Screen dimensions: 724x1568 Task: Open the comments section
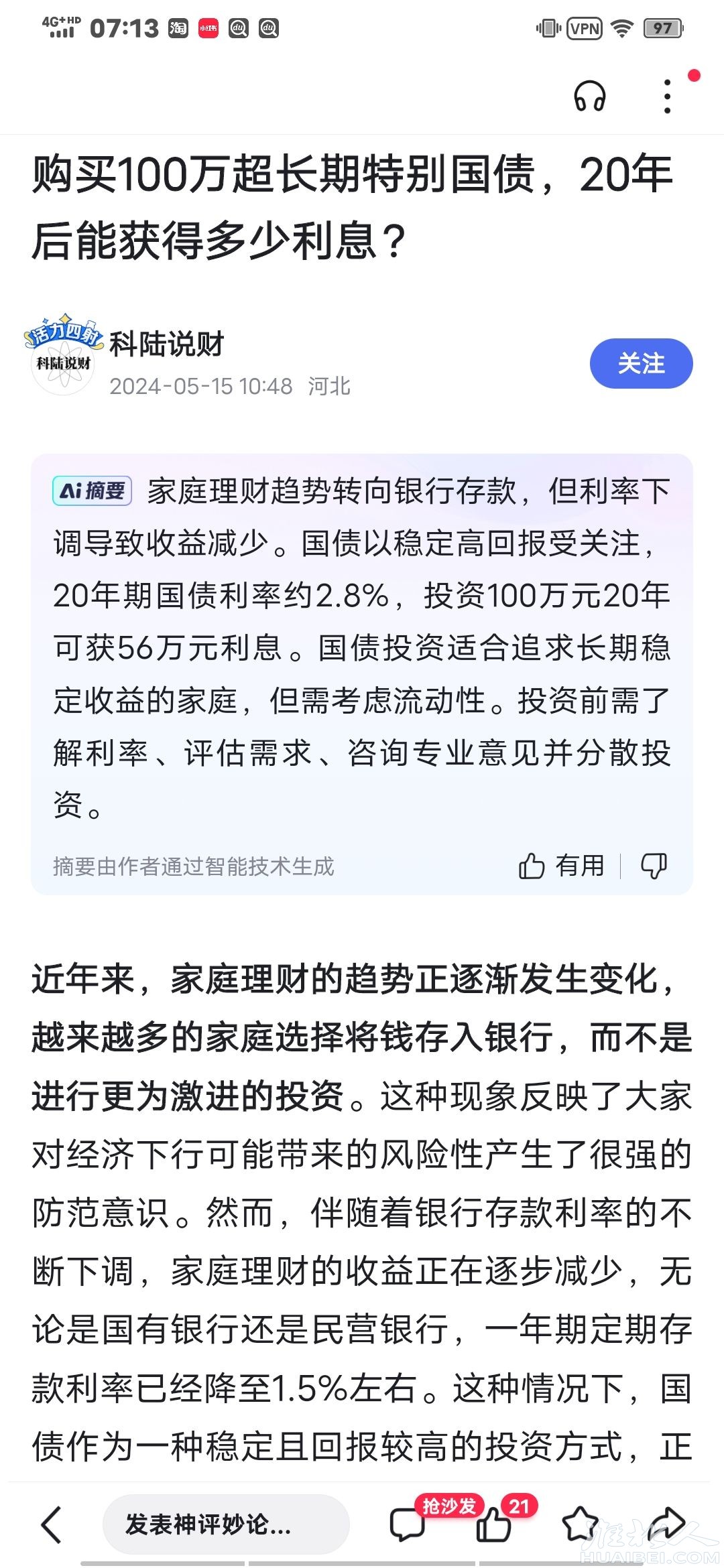coord(408,1524)
